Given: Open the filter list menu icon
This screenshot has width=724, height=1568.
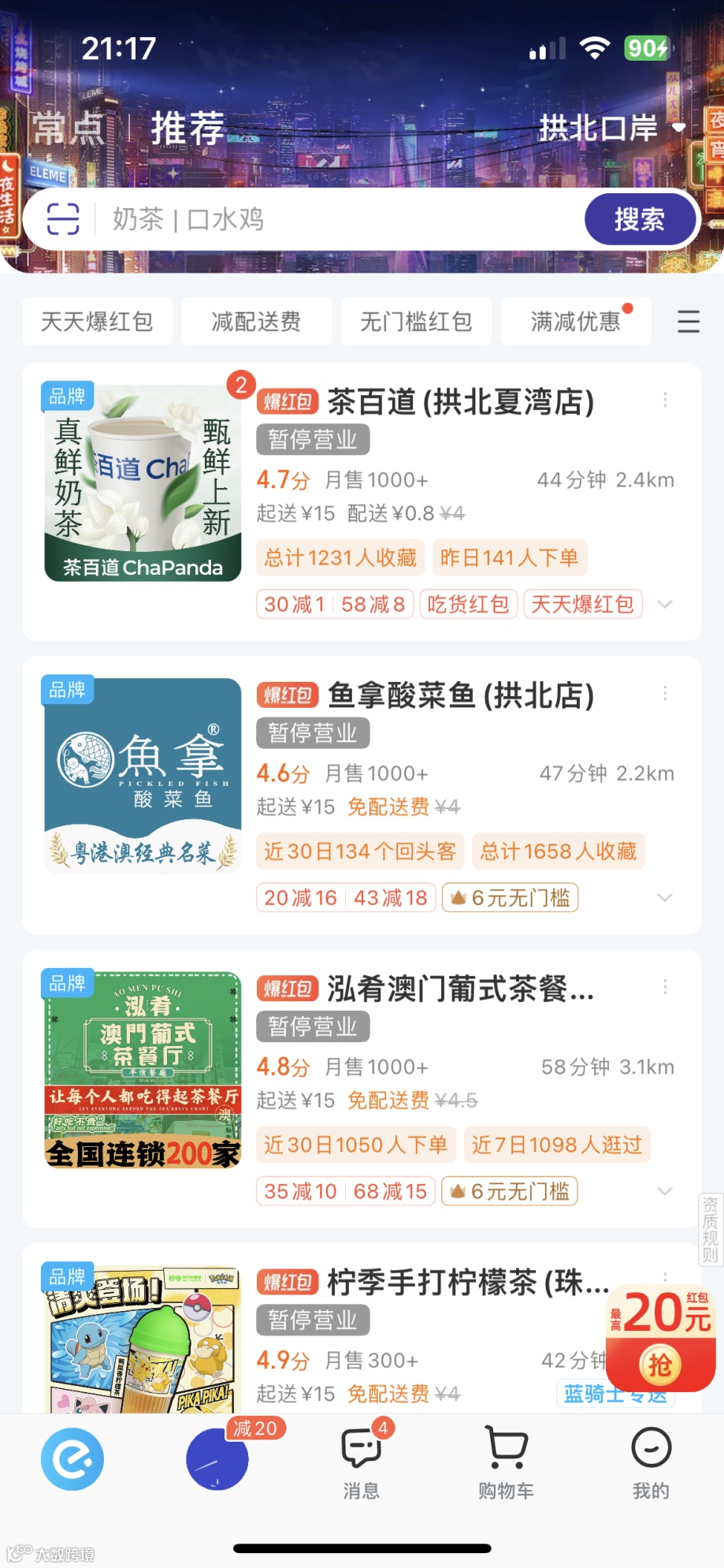Looking at the screenshot, I should point(688,322).
